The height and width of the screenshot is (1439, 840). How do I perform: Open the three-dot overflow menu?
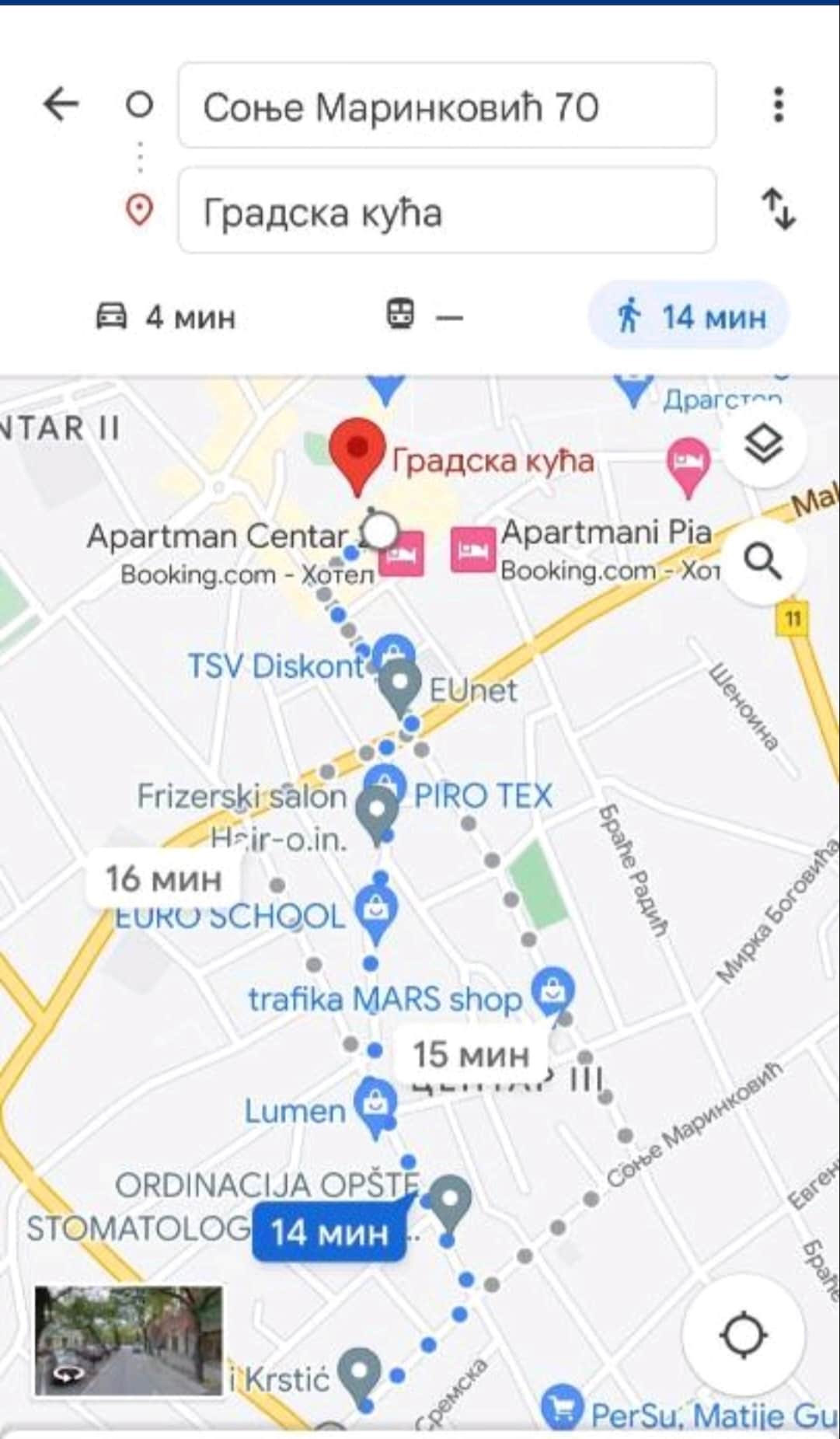(x=778, y=104)
